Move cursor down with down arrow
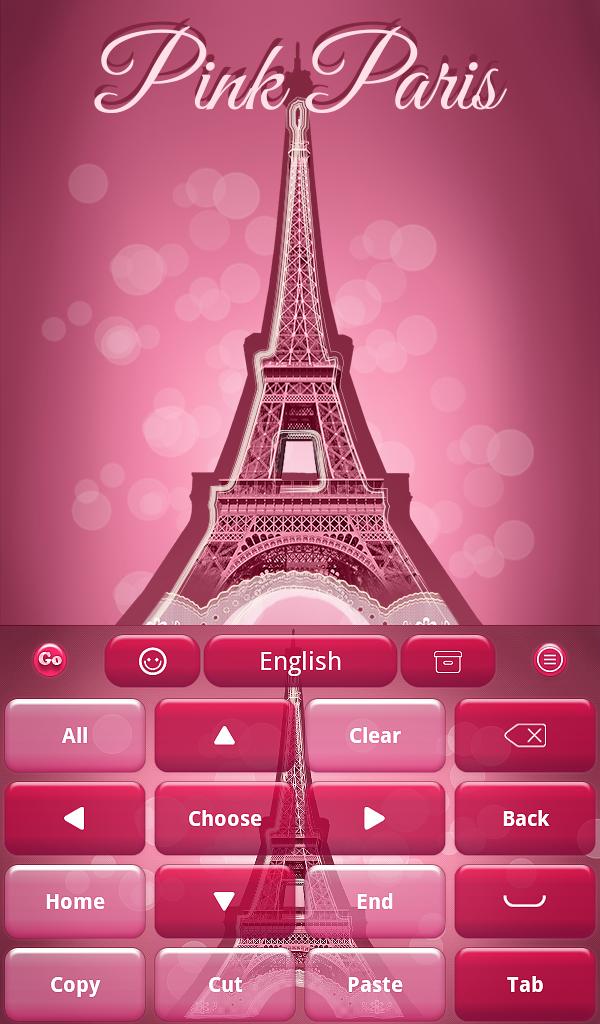The image size is (600, 1024). pos(225,901)
